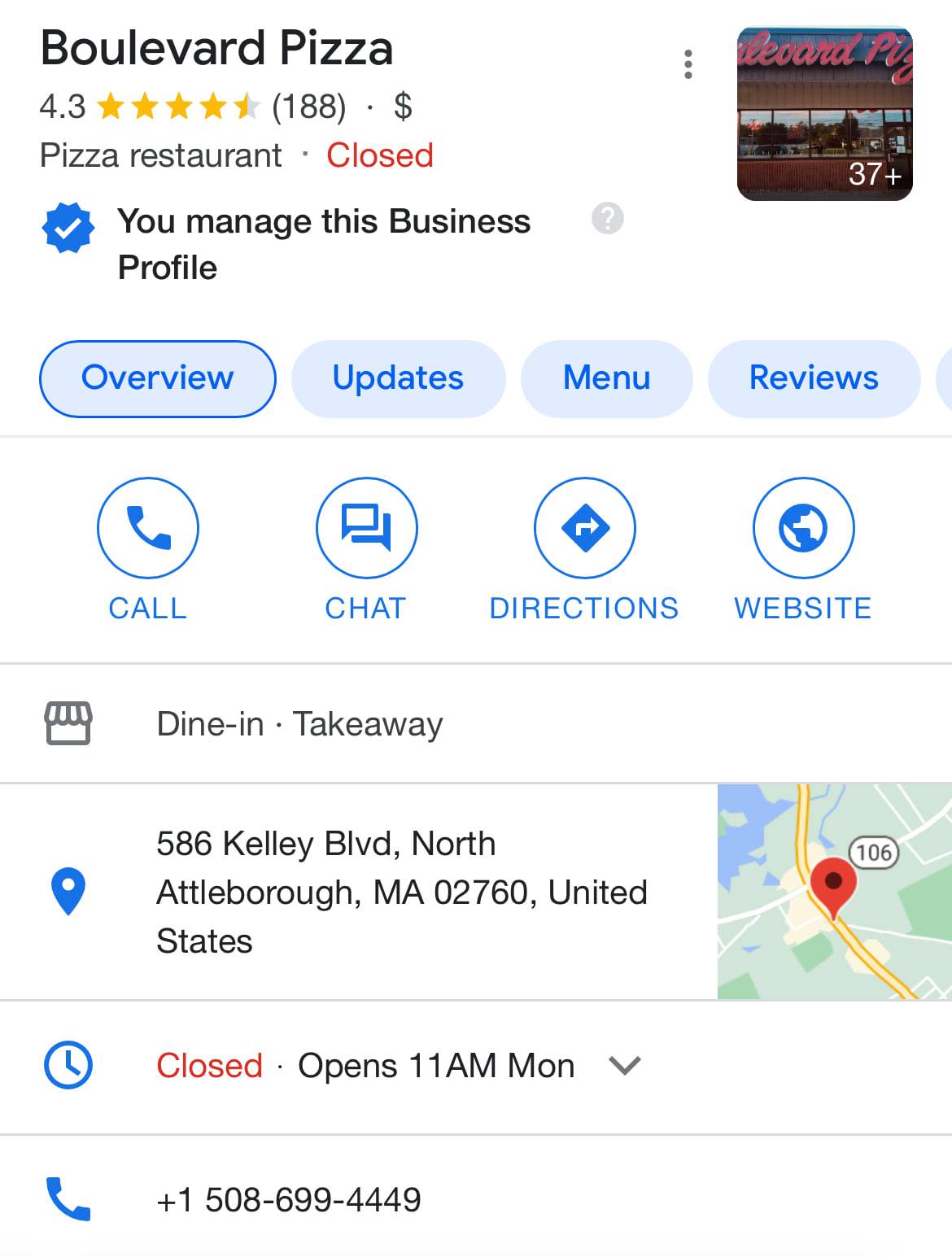Switch to the Reviews tab
Image resolution: width=952 pixels, height=1257 pixels.
pyautogui.click(x=813, y=378)
